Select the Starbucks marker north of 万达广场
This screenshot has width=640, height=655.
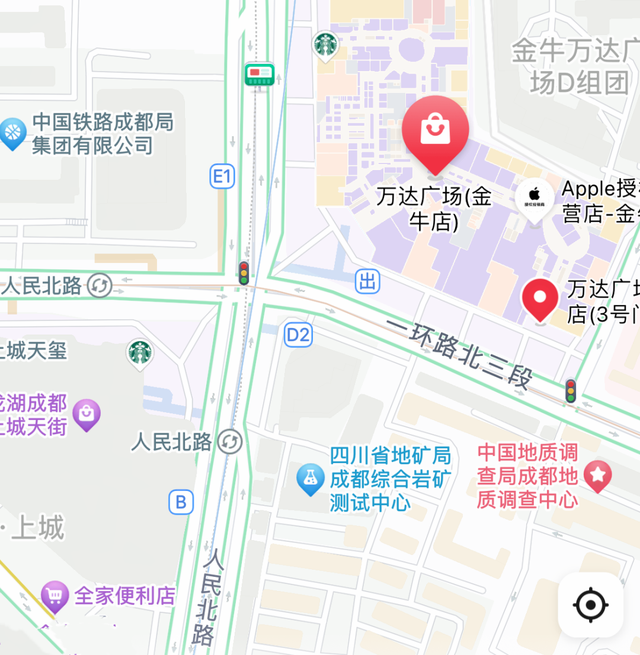tap(325, 44)
